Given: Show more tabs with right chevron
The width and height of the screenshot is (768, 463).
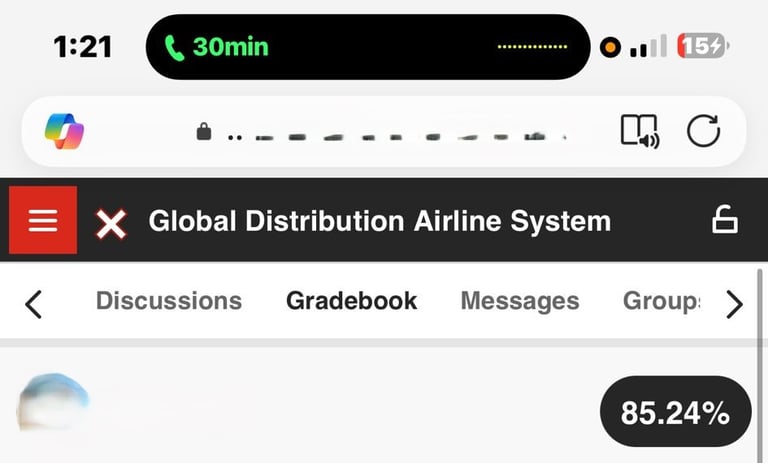Looking at the screenshot, I should click(x=735, y=303).
